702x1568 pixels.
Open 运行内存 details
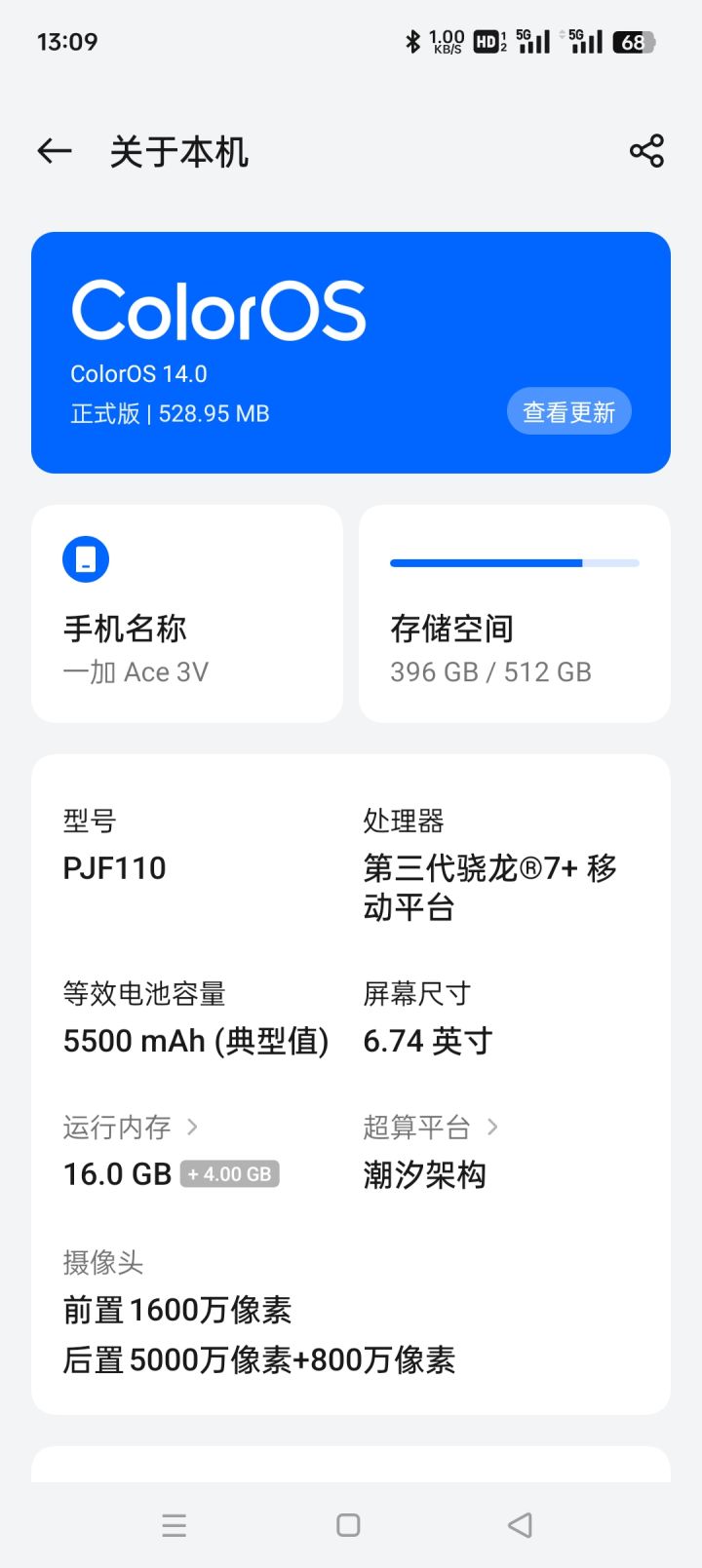click(x=132, y=1128)
